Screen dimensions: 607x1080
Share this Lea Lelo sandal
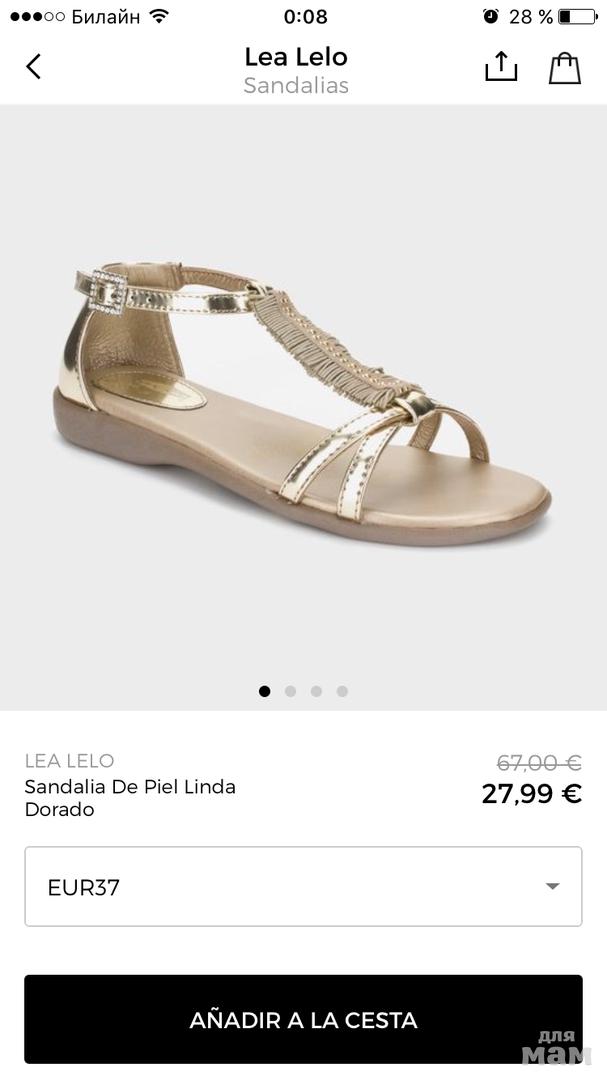point(501,67)
